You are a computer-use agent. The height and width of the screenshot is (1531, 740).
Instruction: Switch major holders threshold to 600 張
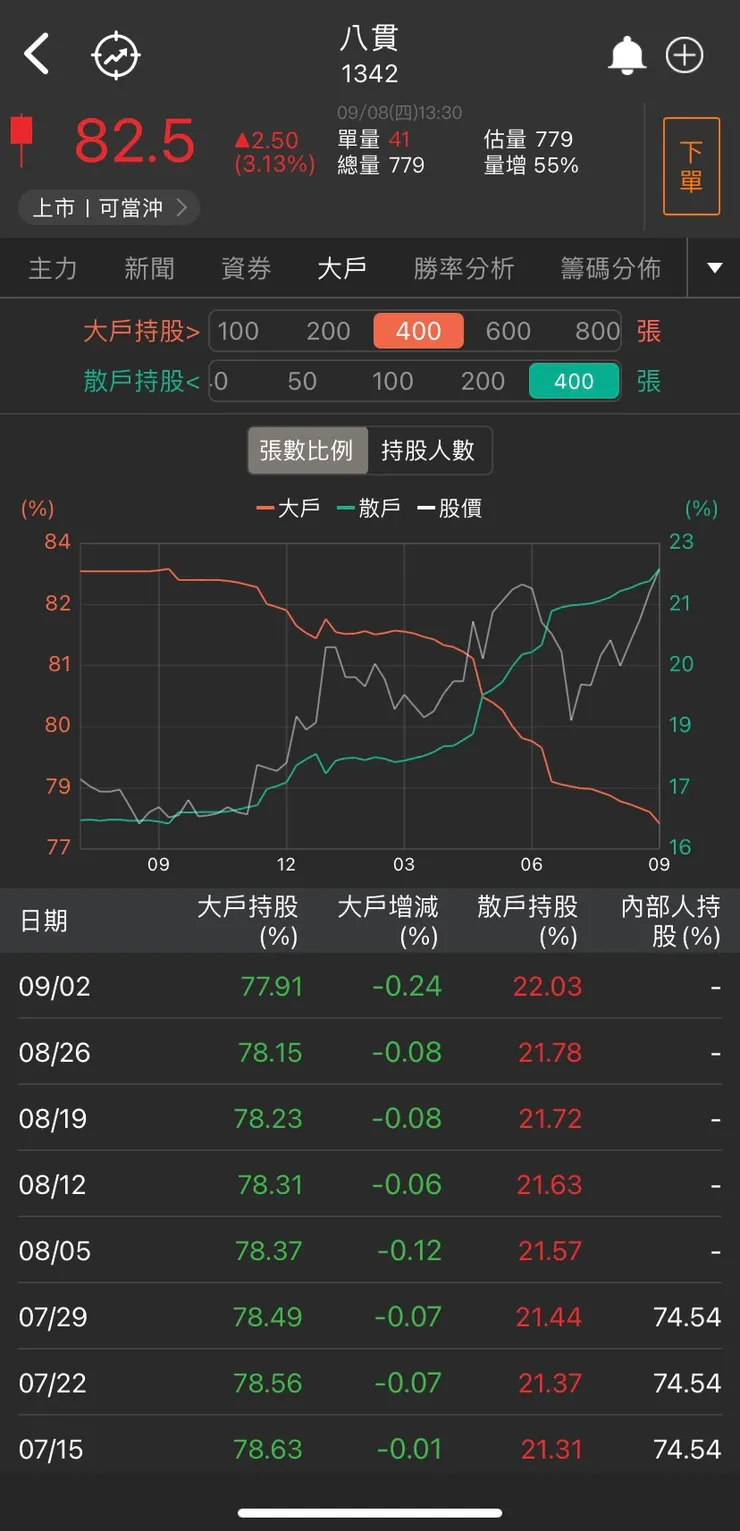(508, 331)
